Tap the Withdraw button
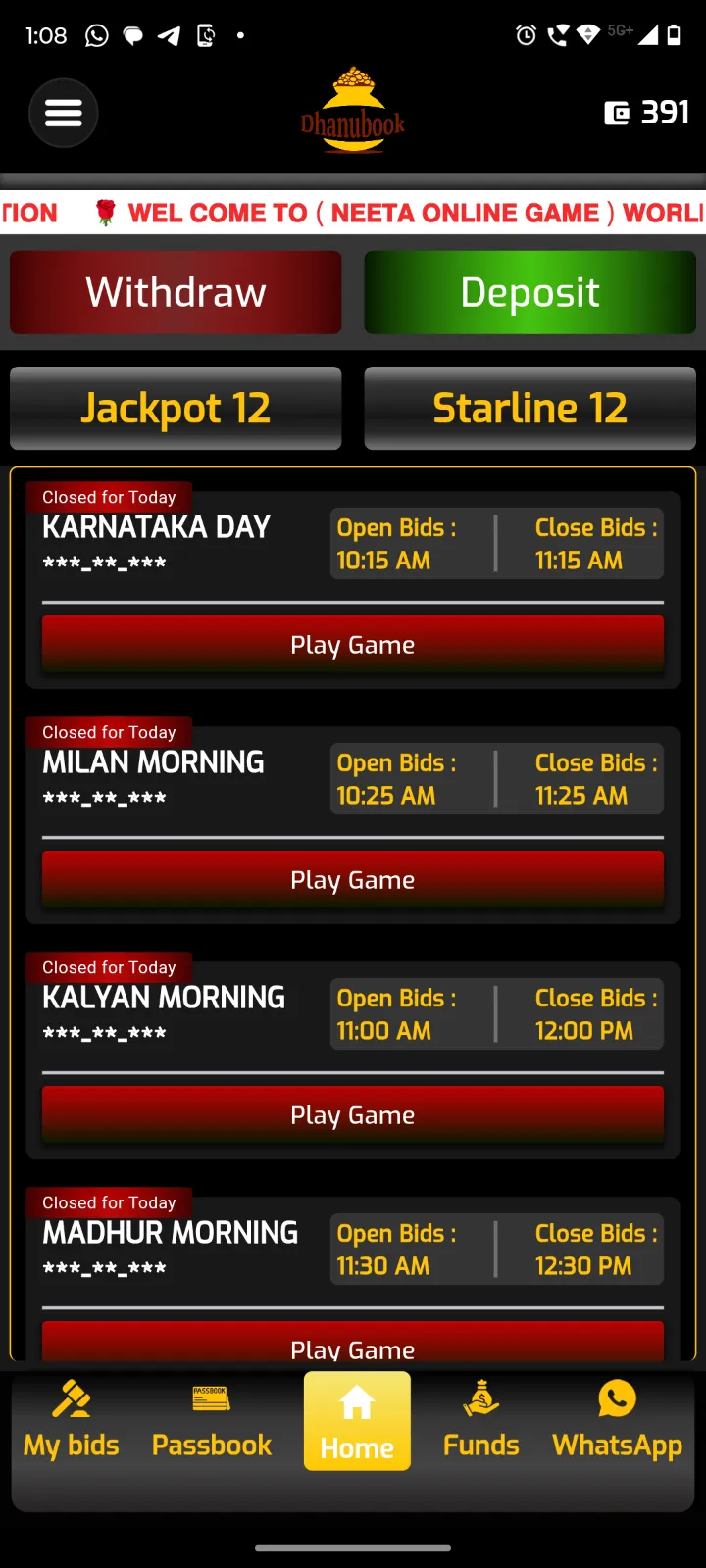The height and width of the screenshot is (1568, 706). 176,292
